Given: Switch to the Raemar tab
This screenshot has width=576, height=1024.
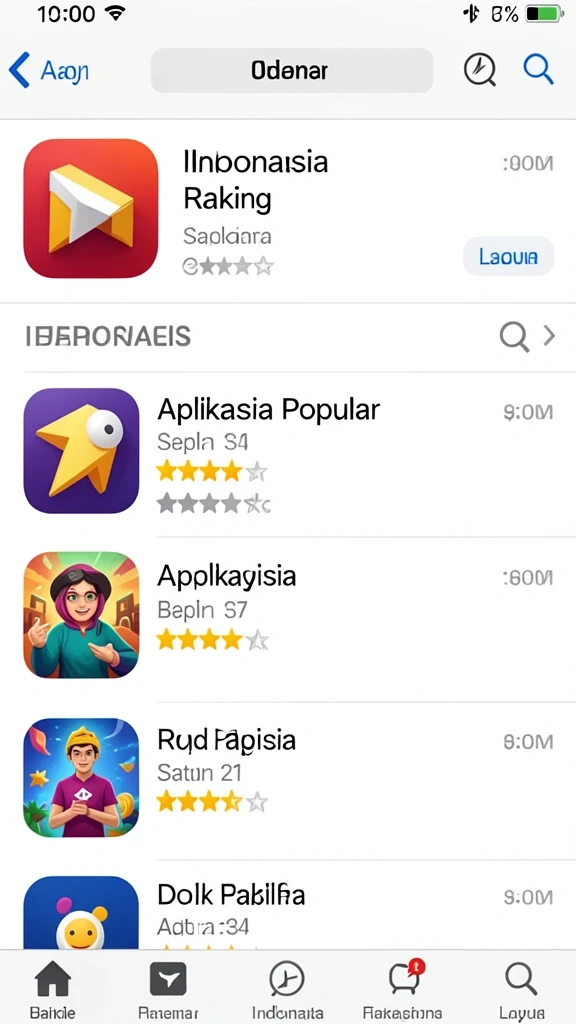Looking at the screenshot, I should coord(168,989).
